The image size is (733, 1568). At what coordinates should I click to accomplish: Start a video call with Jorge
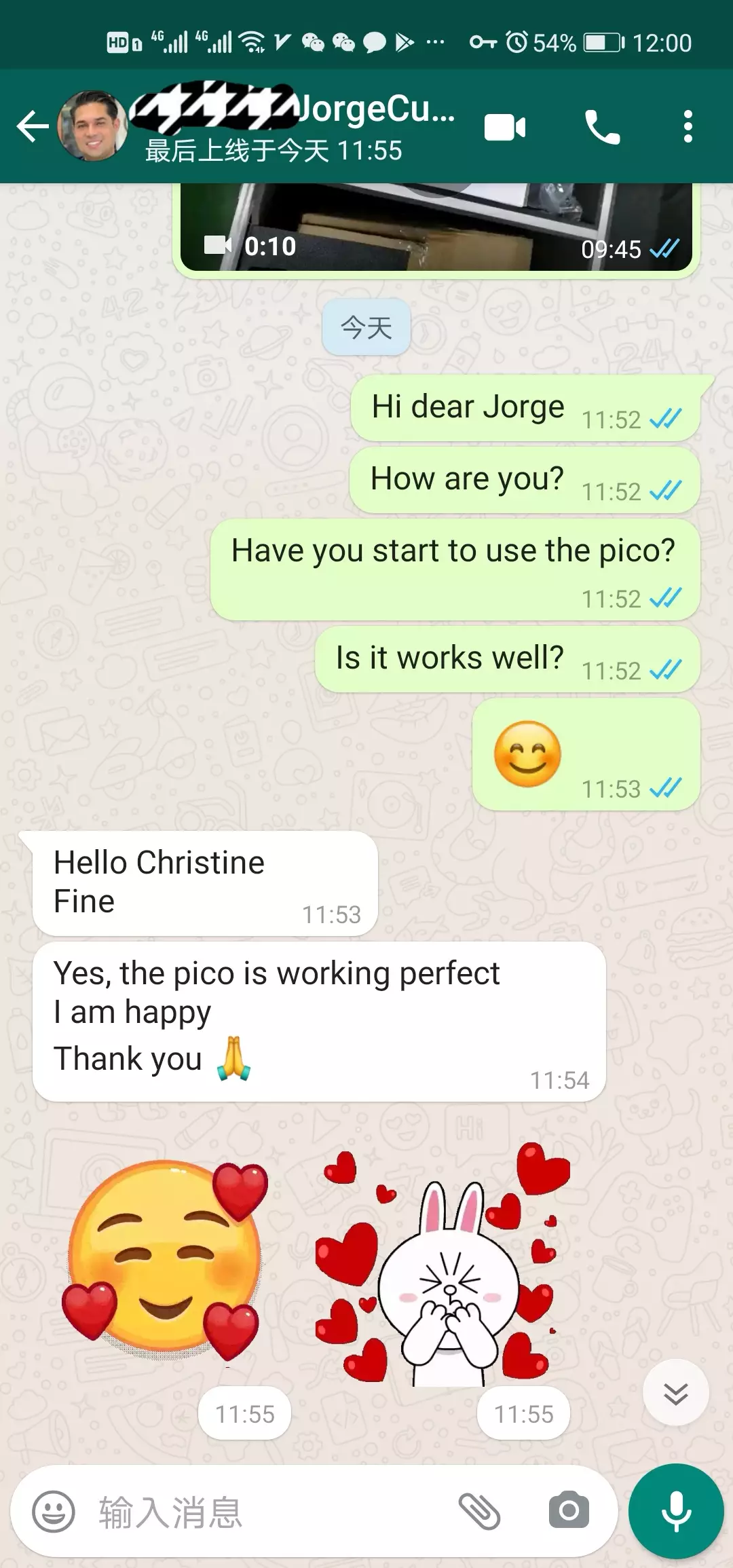pyautogui.click(x=505, y=128)
